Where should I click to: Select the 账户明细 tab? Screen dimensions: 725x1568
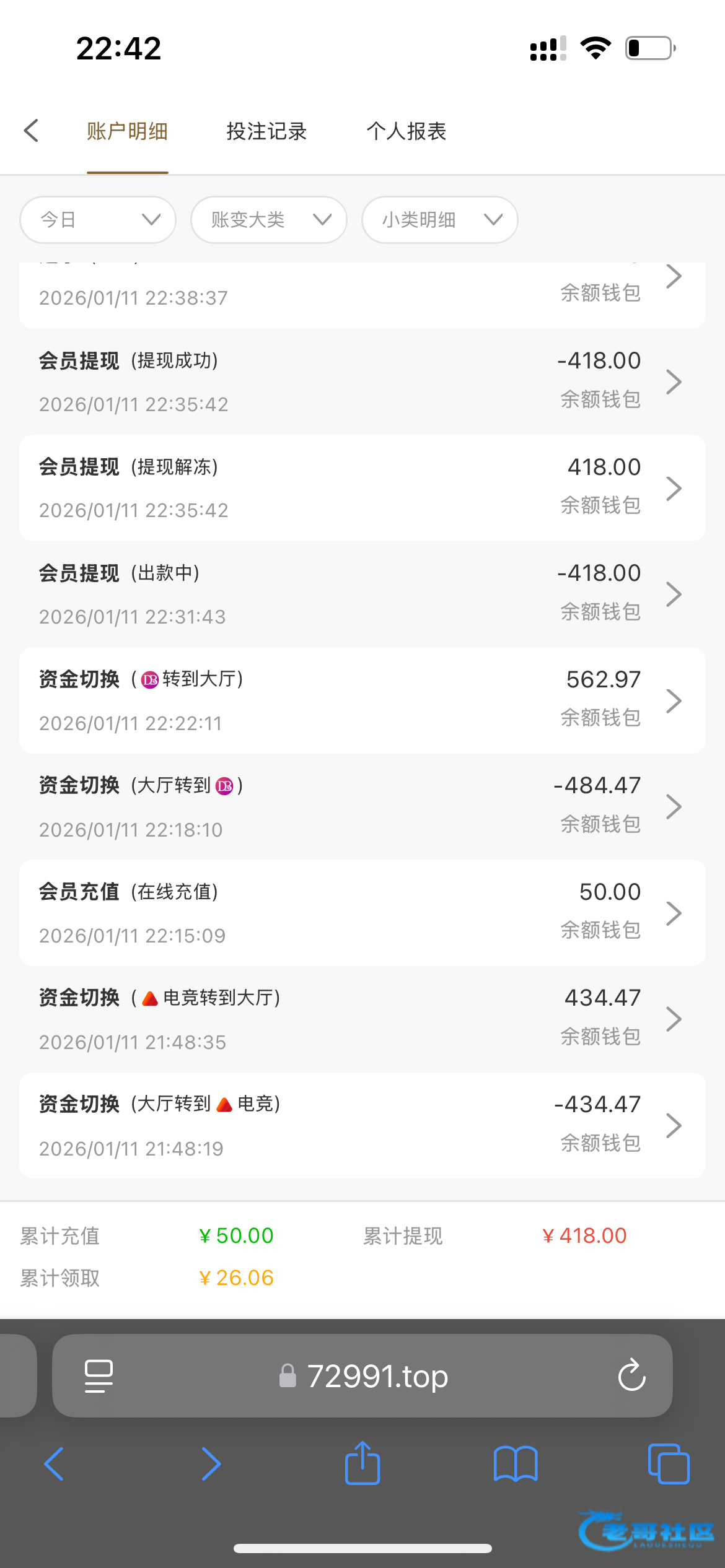pyautogui.click(x=127, y=131)
